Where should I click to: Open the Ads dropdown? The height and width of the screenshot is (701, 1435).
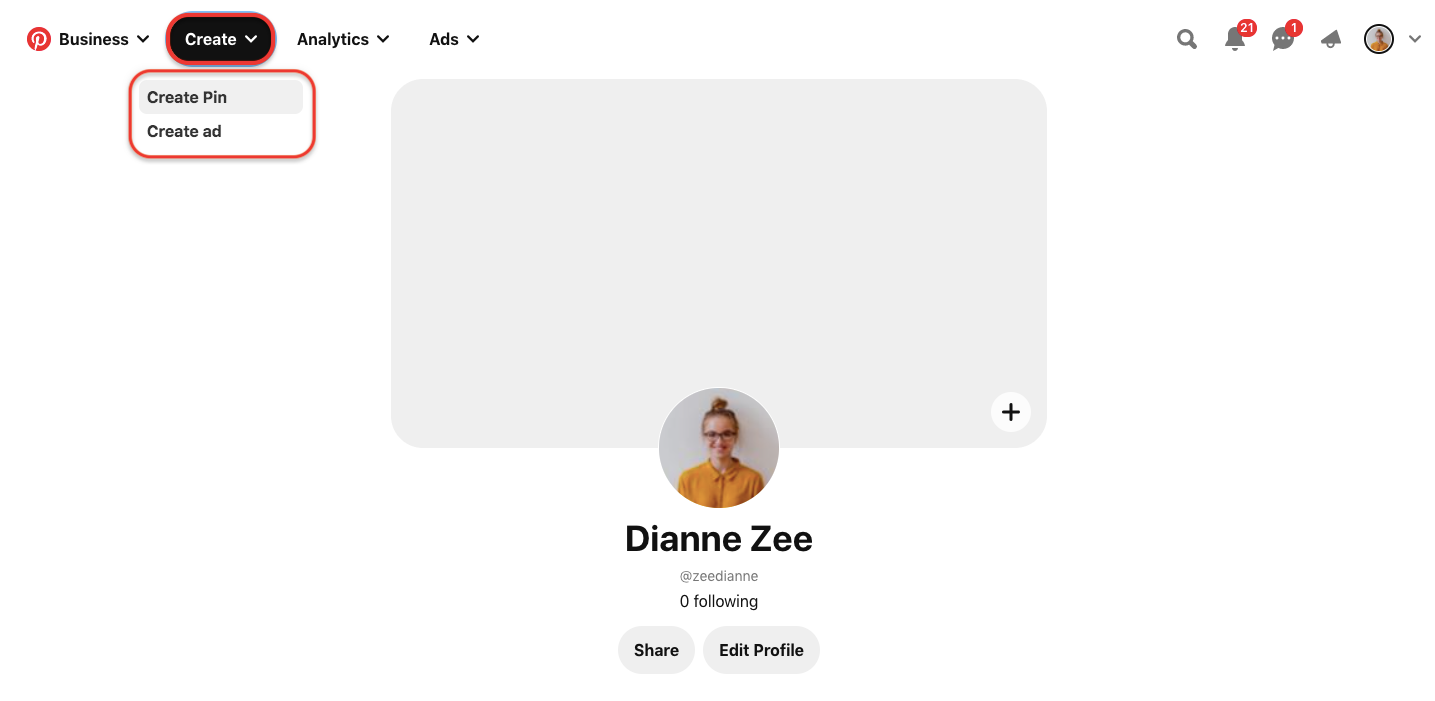(454, 39)
